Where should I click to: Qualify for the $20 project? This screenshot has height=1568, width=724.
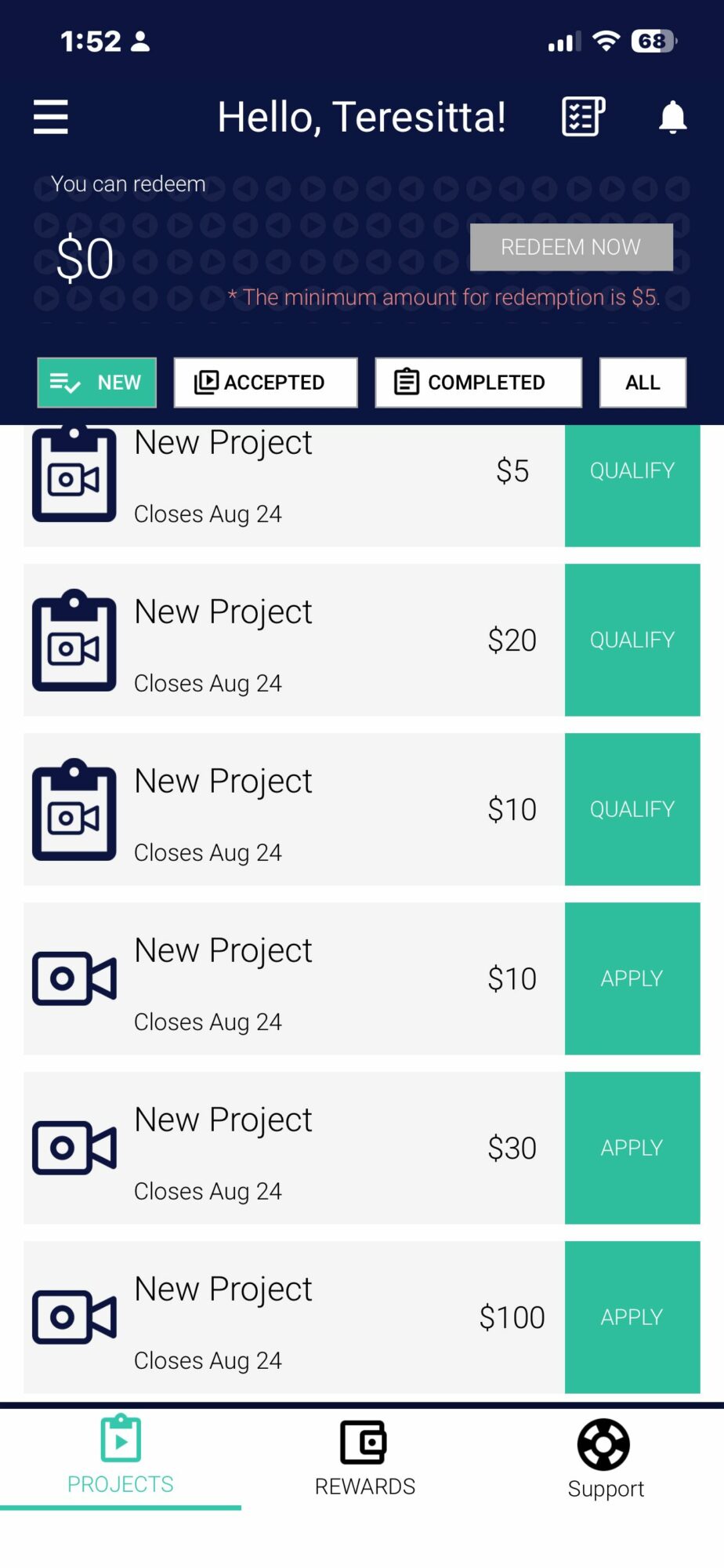(x=632, y=640)
